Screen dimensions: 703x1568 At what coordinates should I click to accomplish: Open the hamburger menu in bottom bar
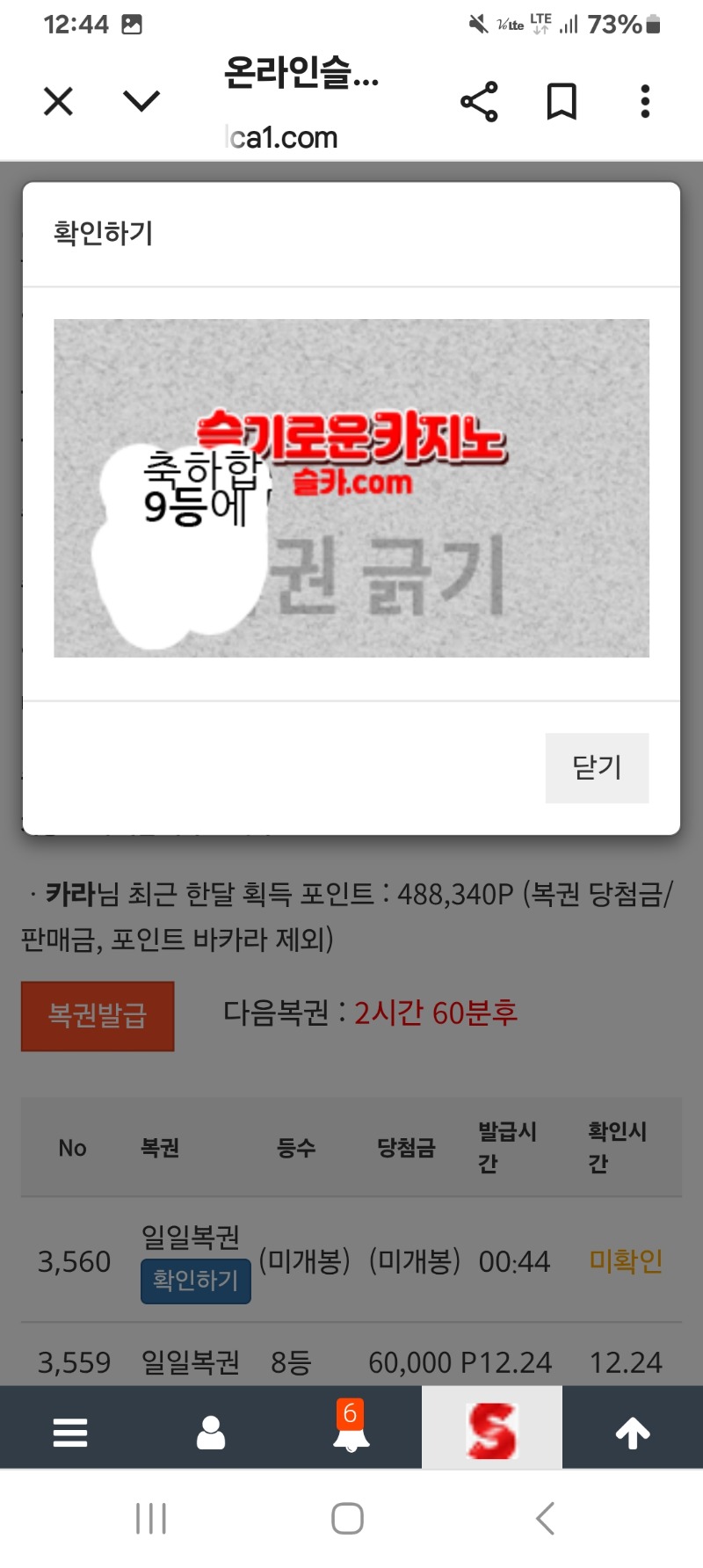pyautogui.click(x=70, y=1433)
